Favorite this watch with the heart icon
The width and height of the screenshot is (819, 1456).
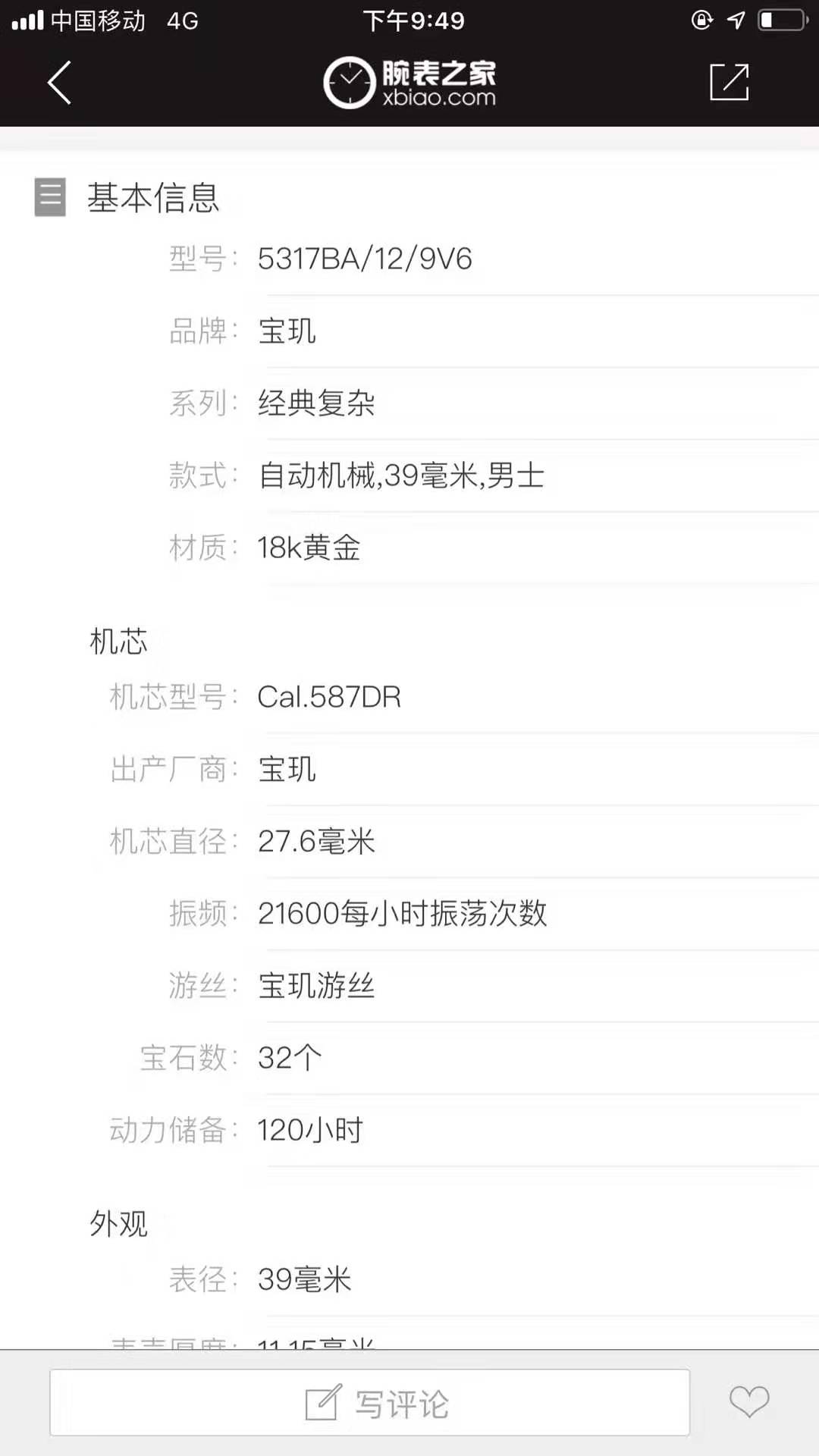point(749,1401)
